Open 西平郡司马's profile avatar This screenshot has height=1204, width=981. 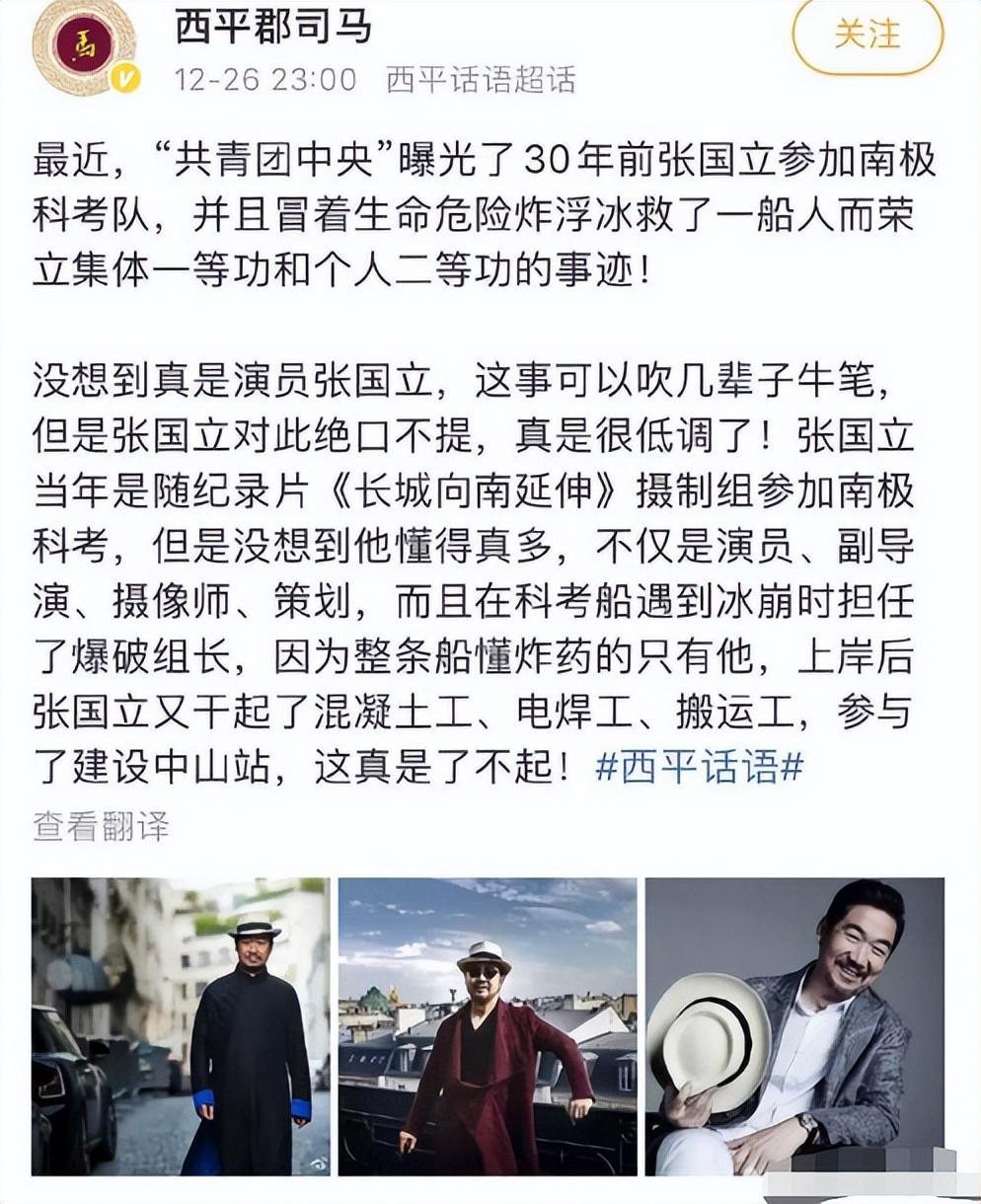[x=83, y=45]
